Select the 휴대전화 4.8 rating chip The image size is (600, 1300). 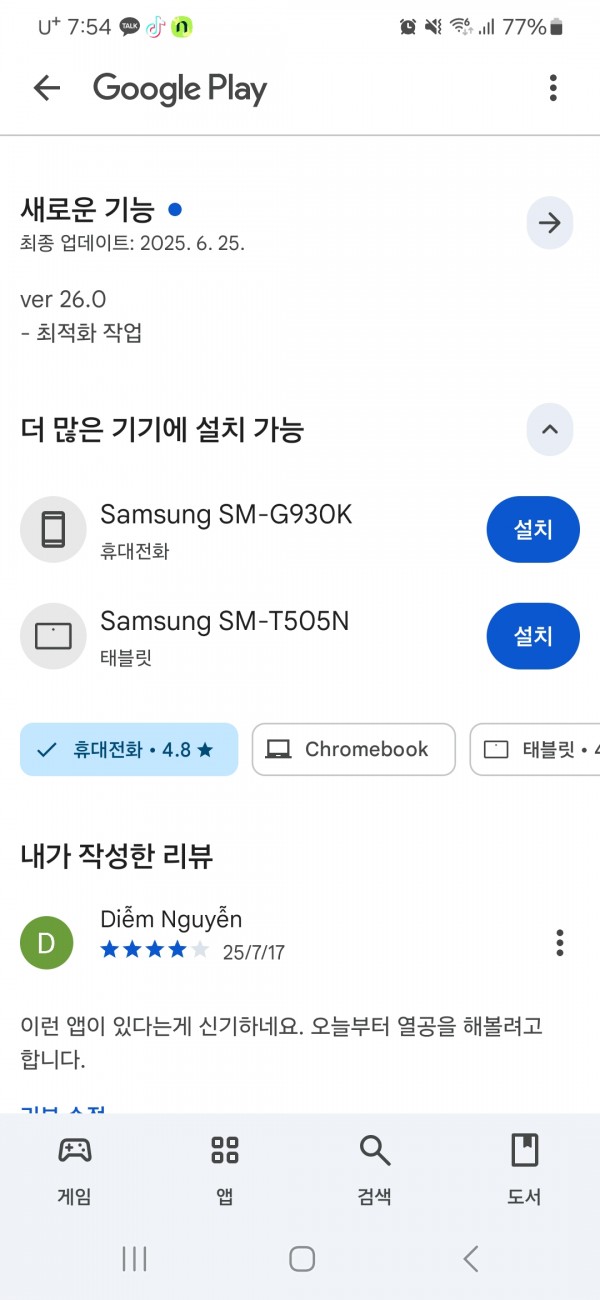[129, 749]
